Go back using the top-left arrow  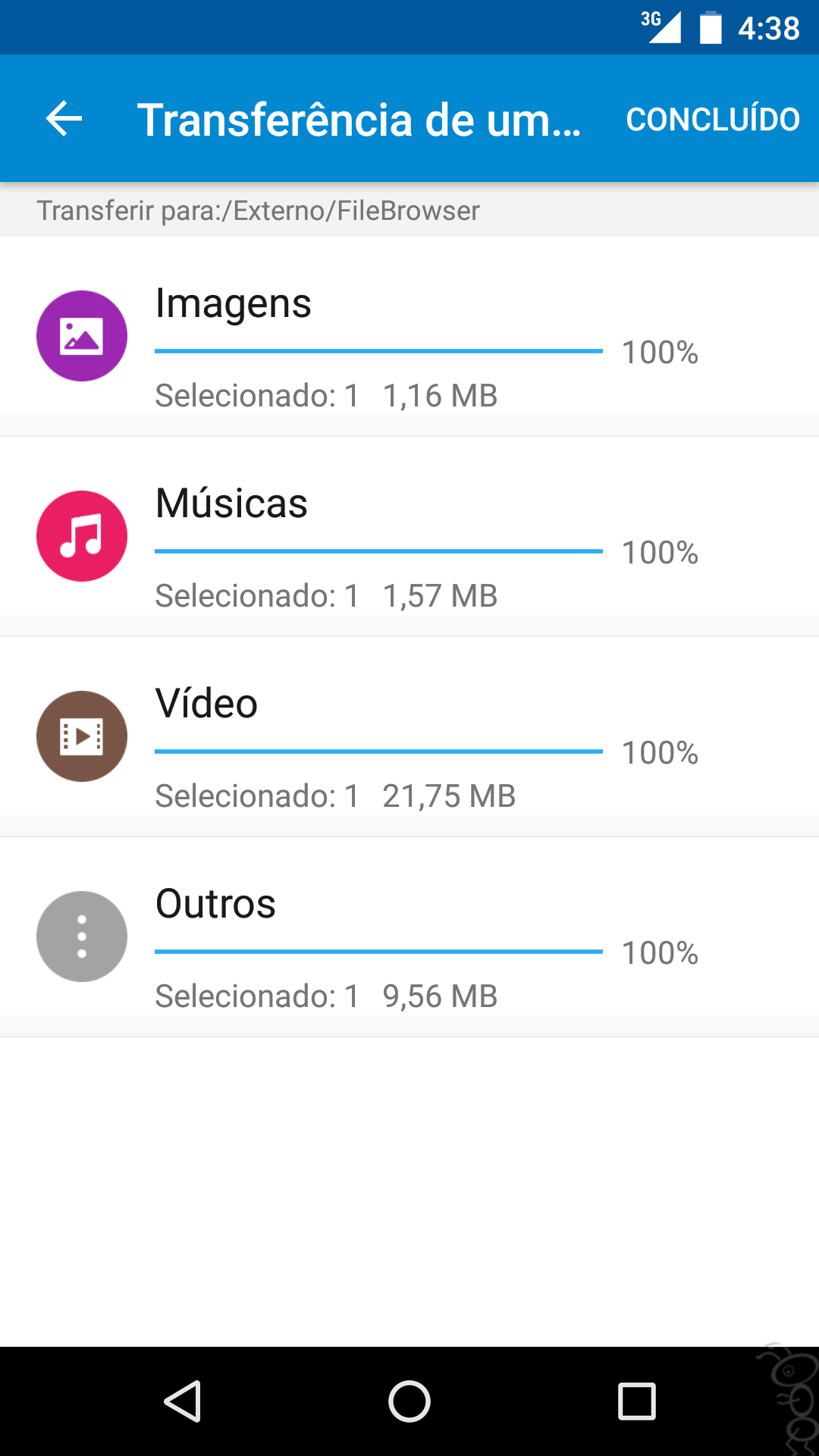coord(64,119)
